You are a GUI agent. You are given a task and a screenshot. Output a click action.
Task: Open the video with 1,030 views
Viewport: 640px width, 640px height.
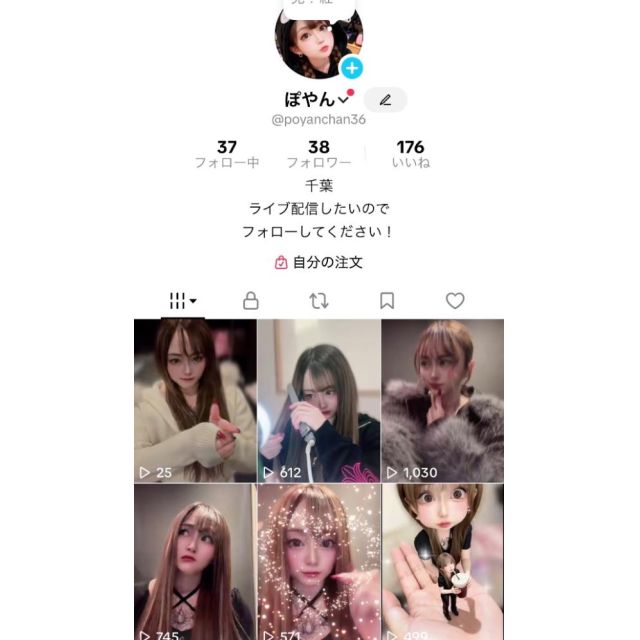point(443,400)
